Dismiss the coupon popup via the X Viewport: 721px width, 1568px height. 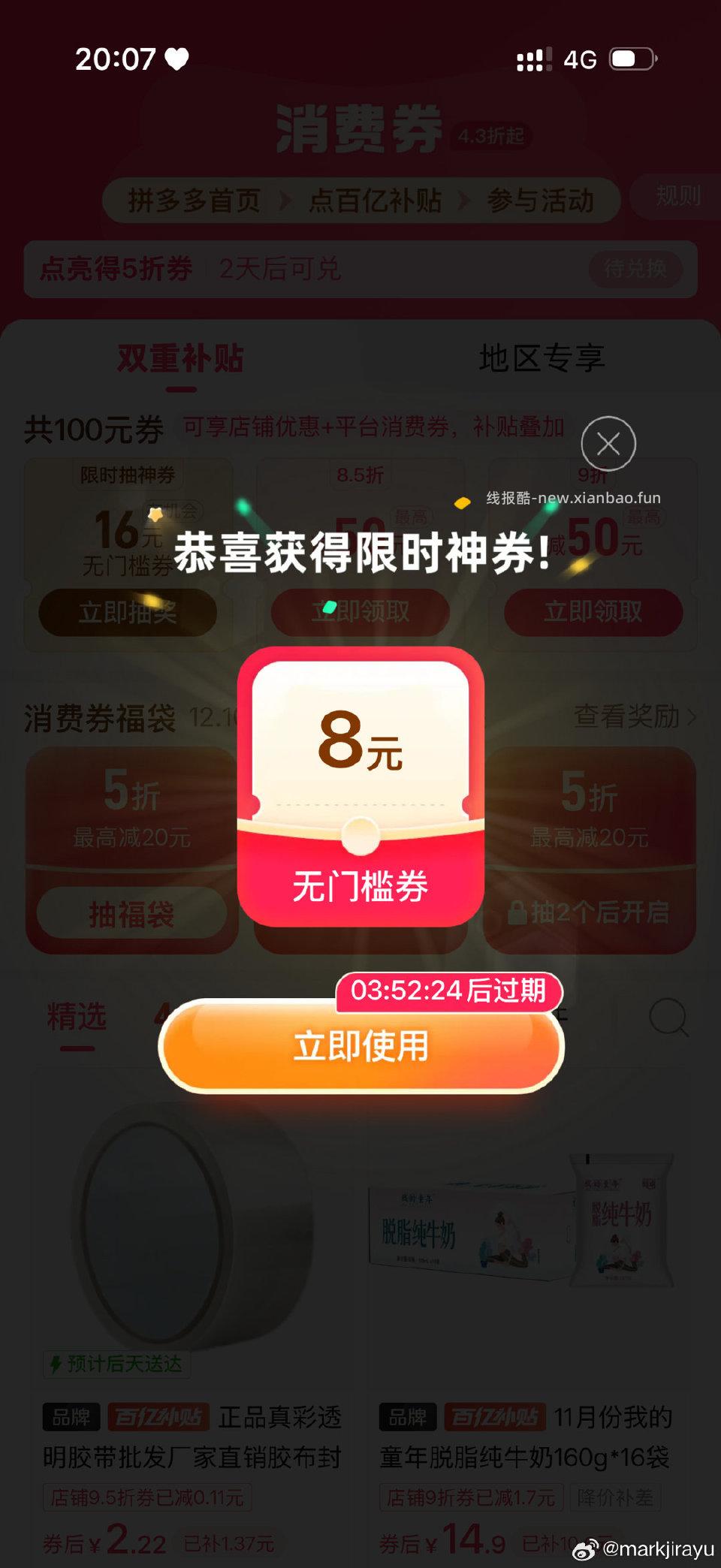click(x=607, y=443)
